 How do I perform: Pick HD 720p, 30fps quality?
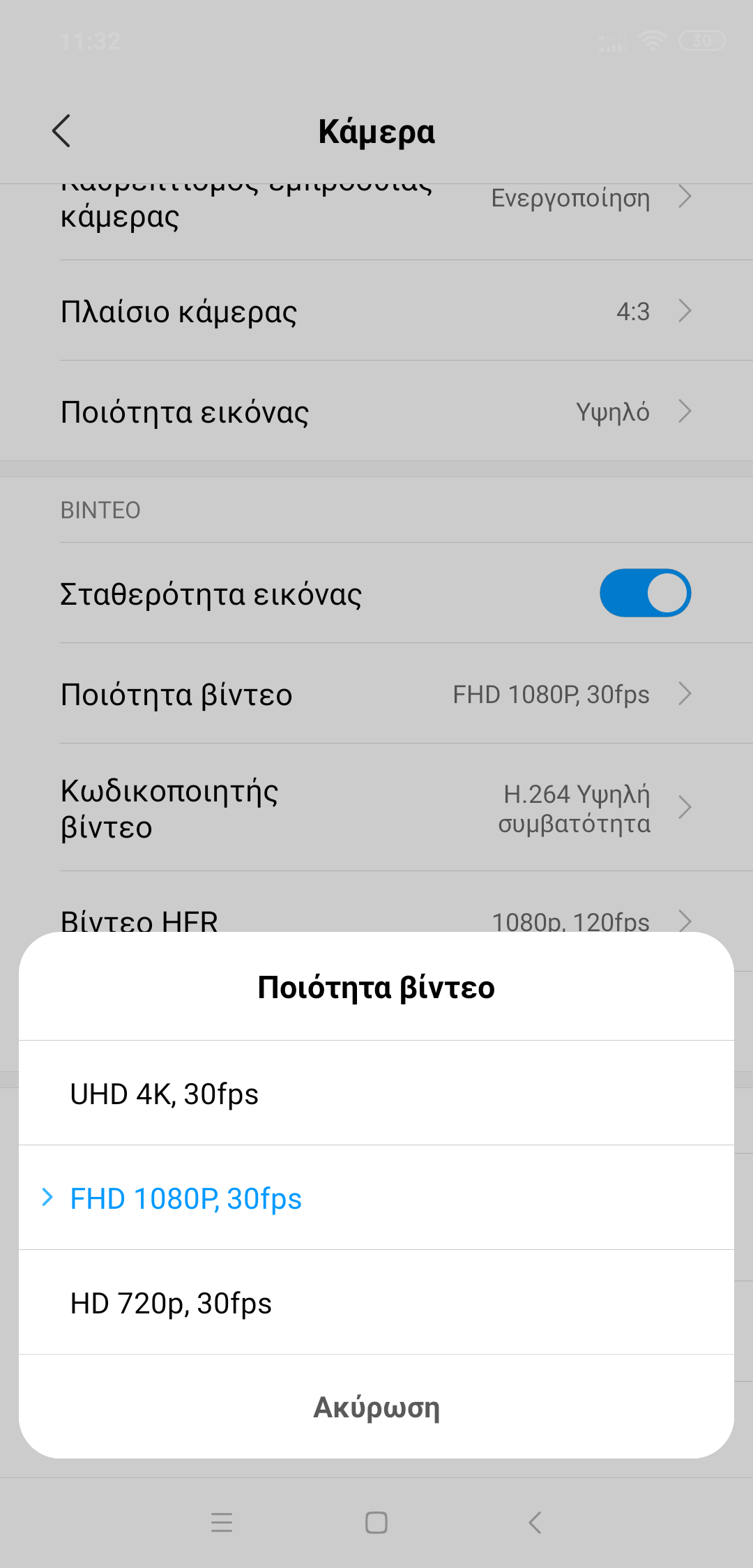pyautogui.click(x=376, y=1303)
